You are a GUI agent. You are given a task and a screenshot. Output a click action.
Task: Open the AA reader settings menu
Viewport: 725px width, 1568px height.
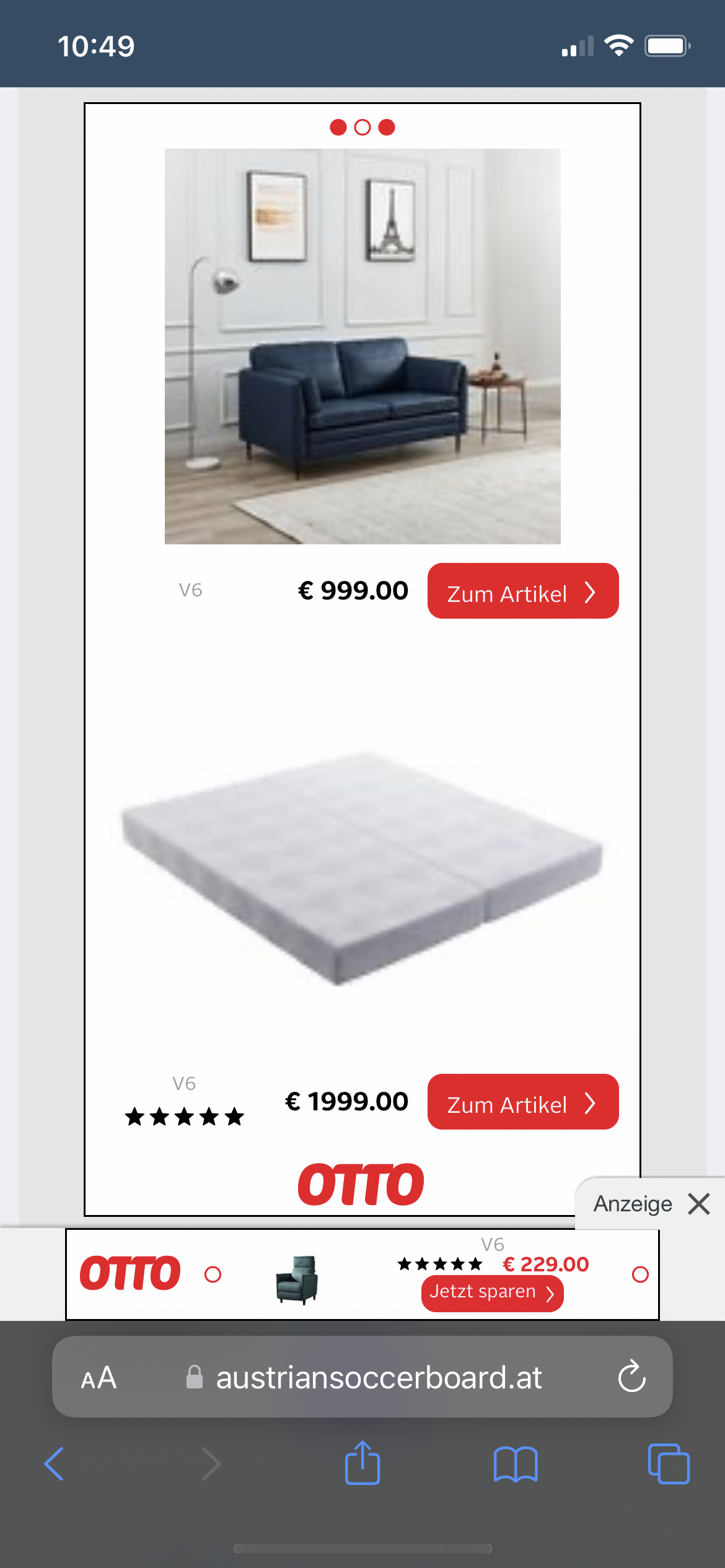pyautogui.click(x=99, y=1378)
